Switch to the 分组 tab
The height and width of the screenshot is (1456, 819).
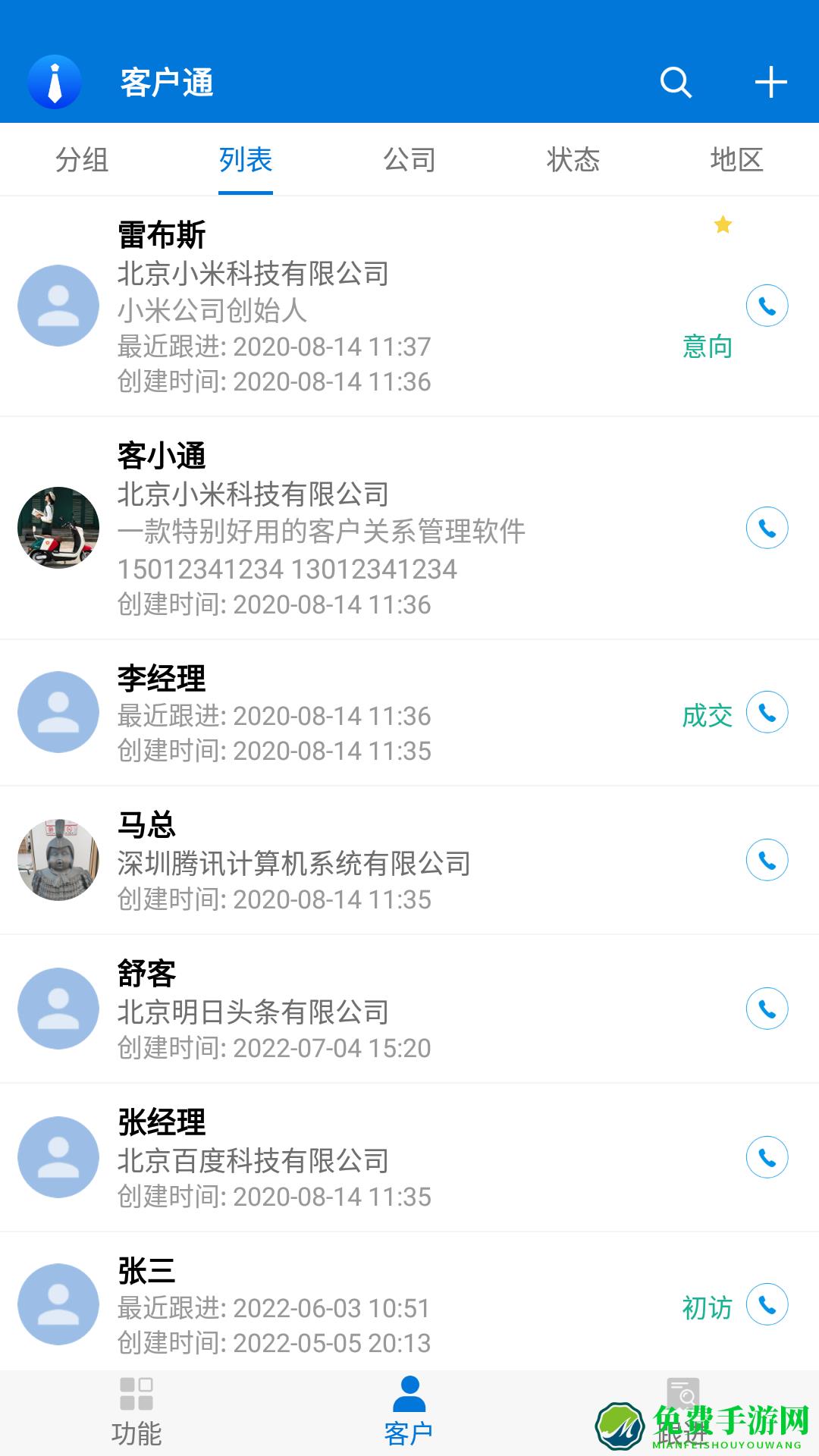click(x=80, y=160)
